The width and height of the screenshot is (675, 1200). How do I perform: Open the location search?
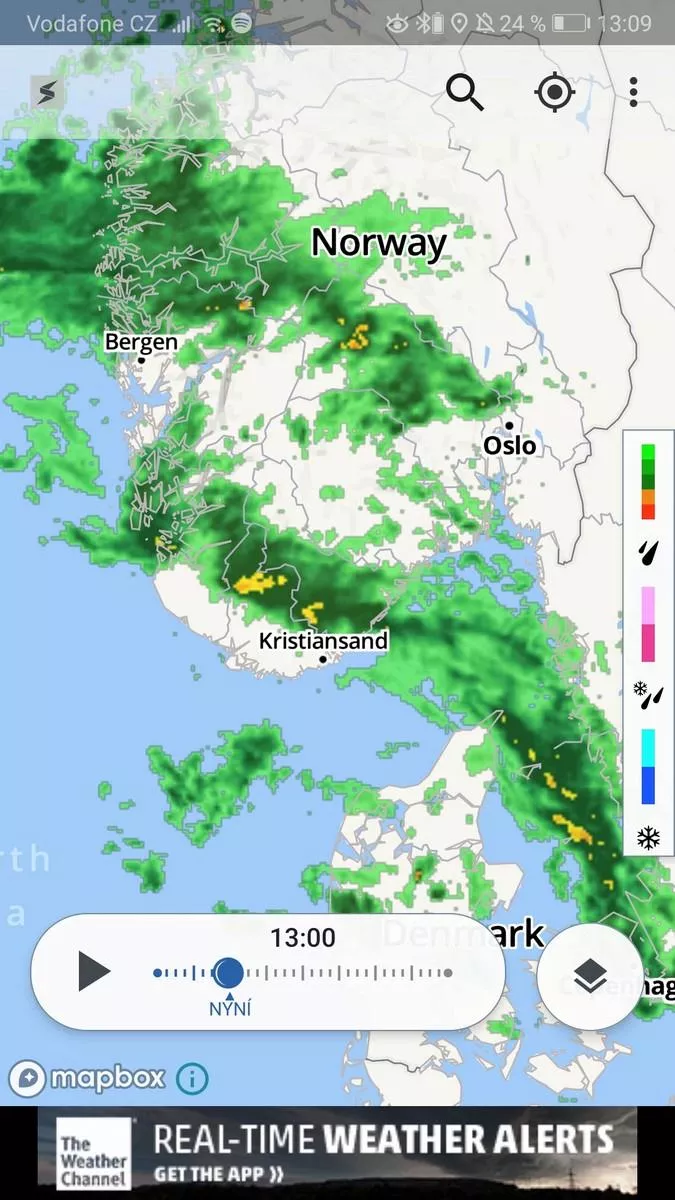click(x=465, y=93)
